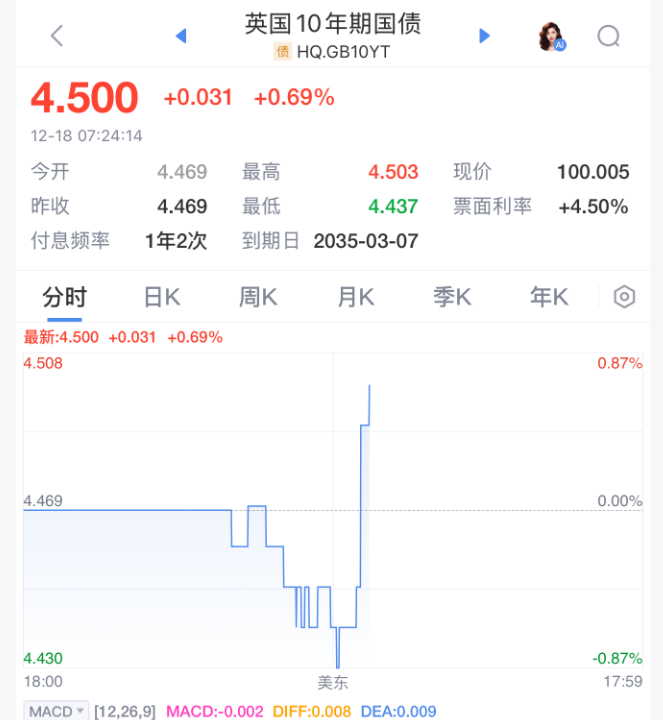Select the 分时 chart tab
The image size is (663, 720).
point(65,297)
